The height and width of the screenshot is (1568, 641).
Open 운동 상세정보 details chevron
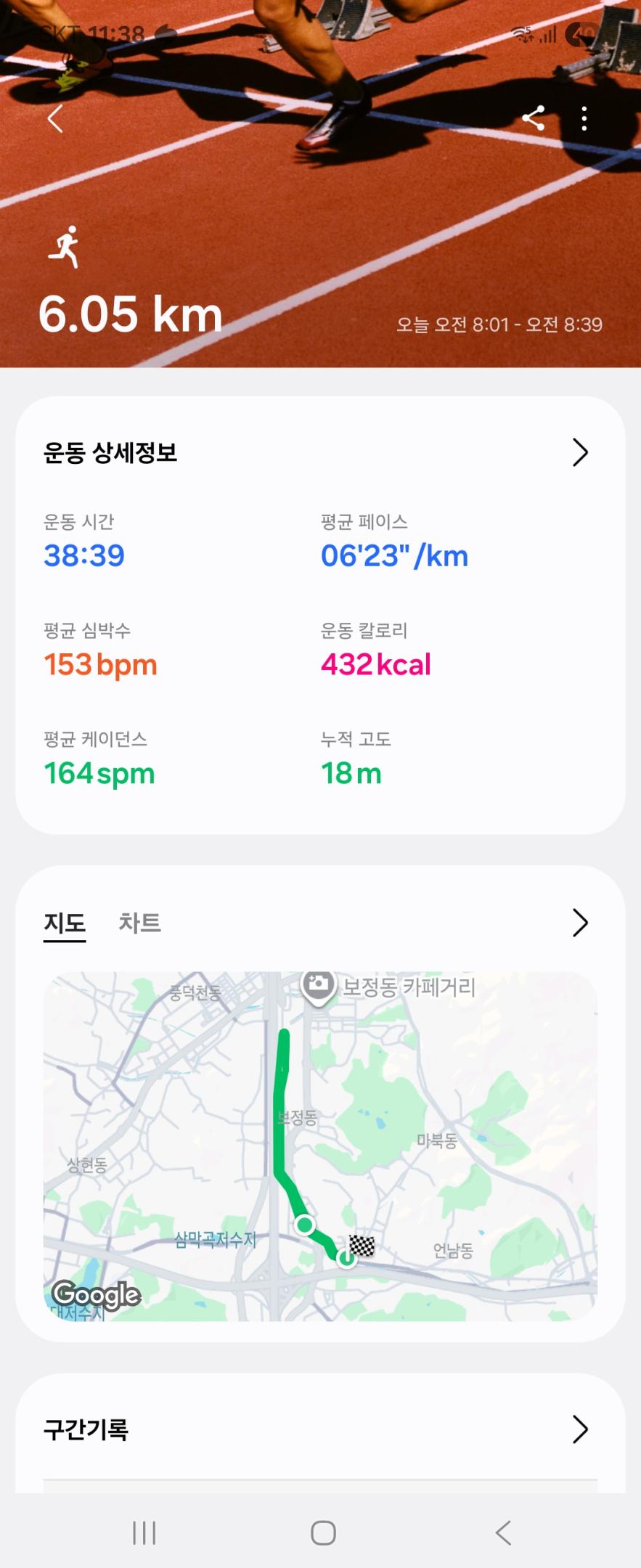pyautogui.click(x=579, y=452)
